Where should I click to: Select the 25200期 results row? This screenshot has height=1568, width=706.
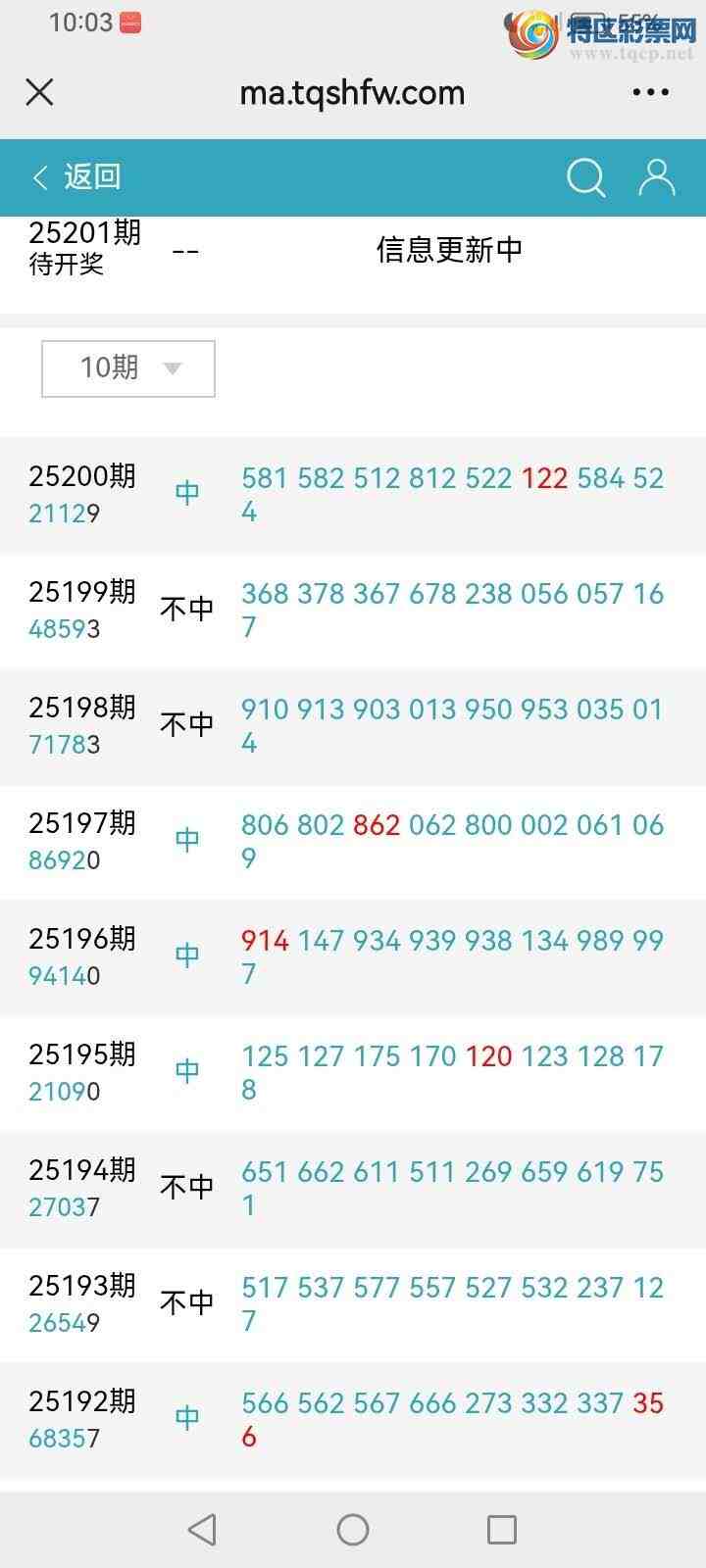pyautogui.click(x=353, y=493)
